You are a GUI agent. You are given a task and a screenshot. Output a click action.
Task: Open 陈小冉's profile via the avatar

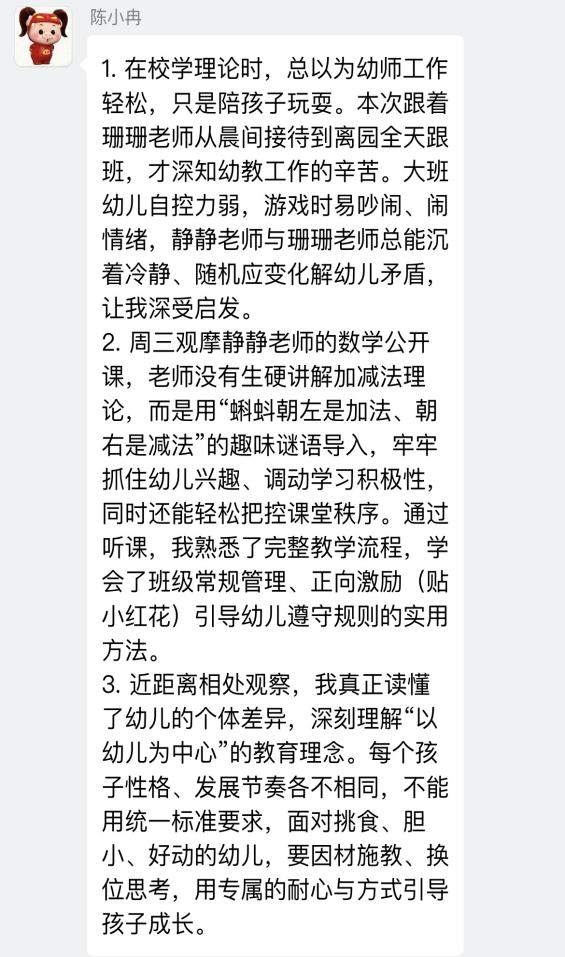point(43,37)
